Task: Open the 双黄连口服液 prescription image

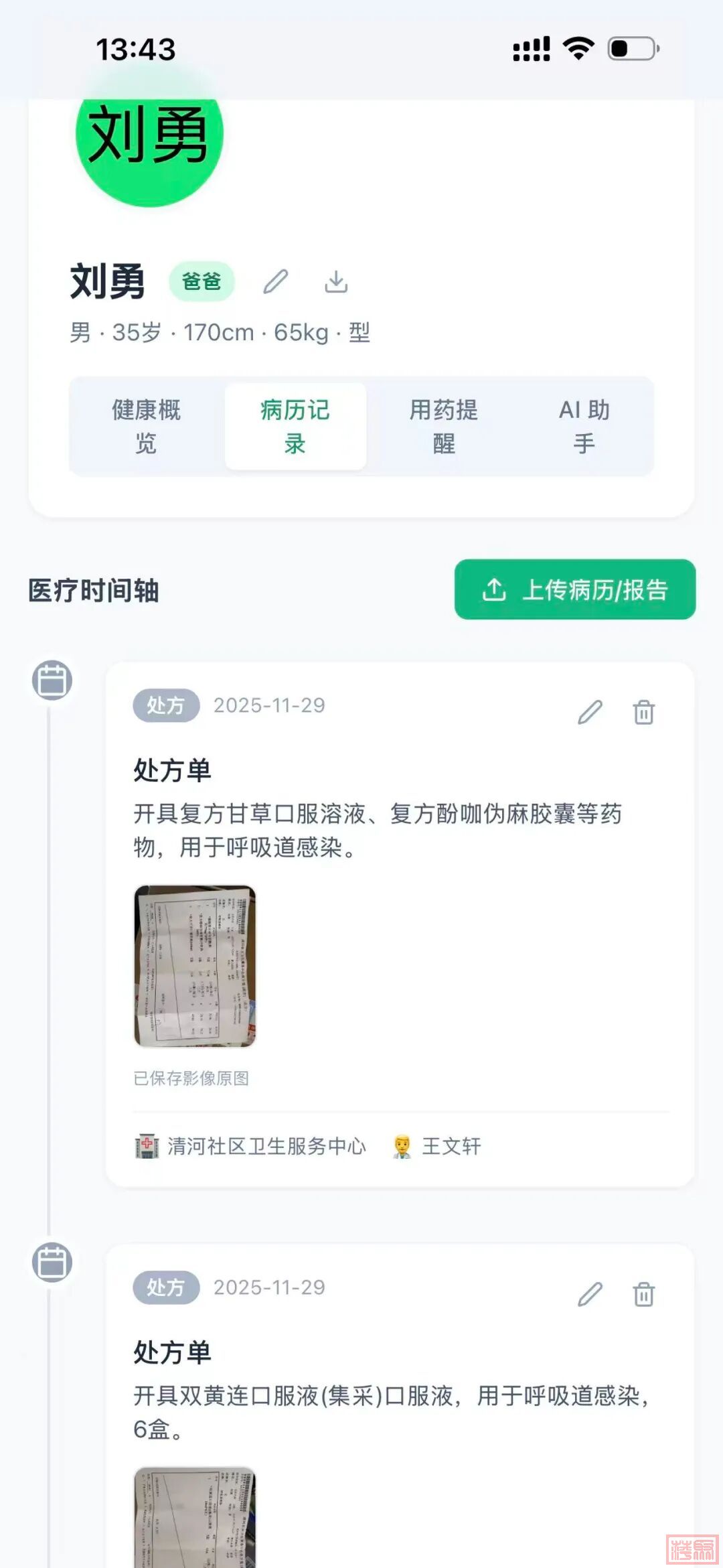Action: tap(195, 1517)
